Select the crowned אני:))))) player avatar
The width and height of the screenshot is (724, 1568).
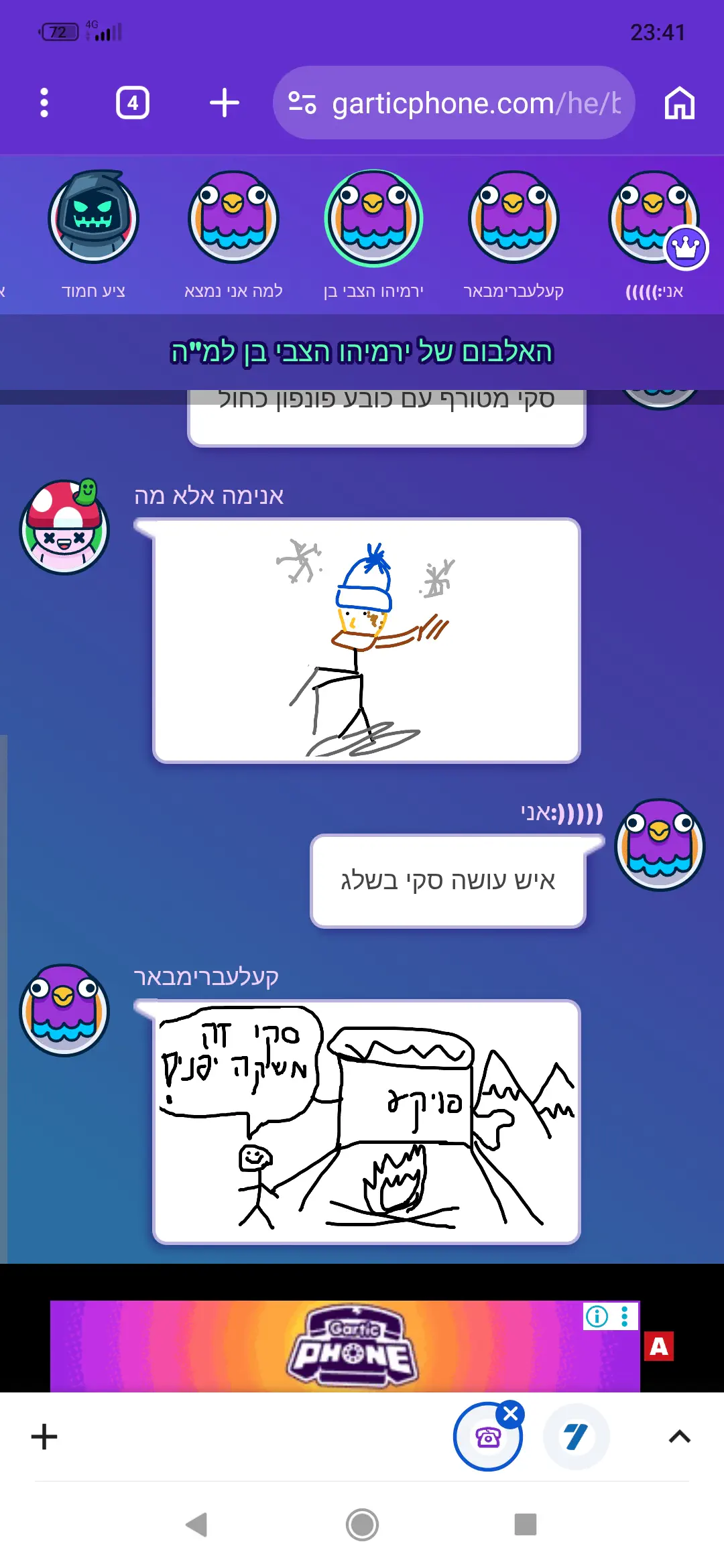(x=654, y=217)
